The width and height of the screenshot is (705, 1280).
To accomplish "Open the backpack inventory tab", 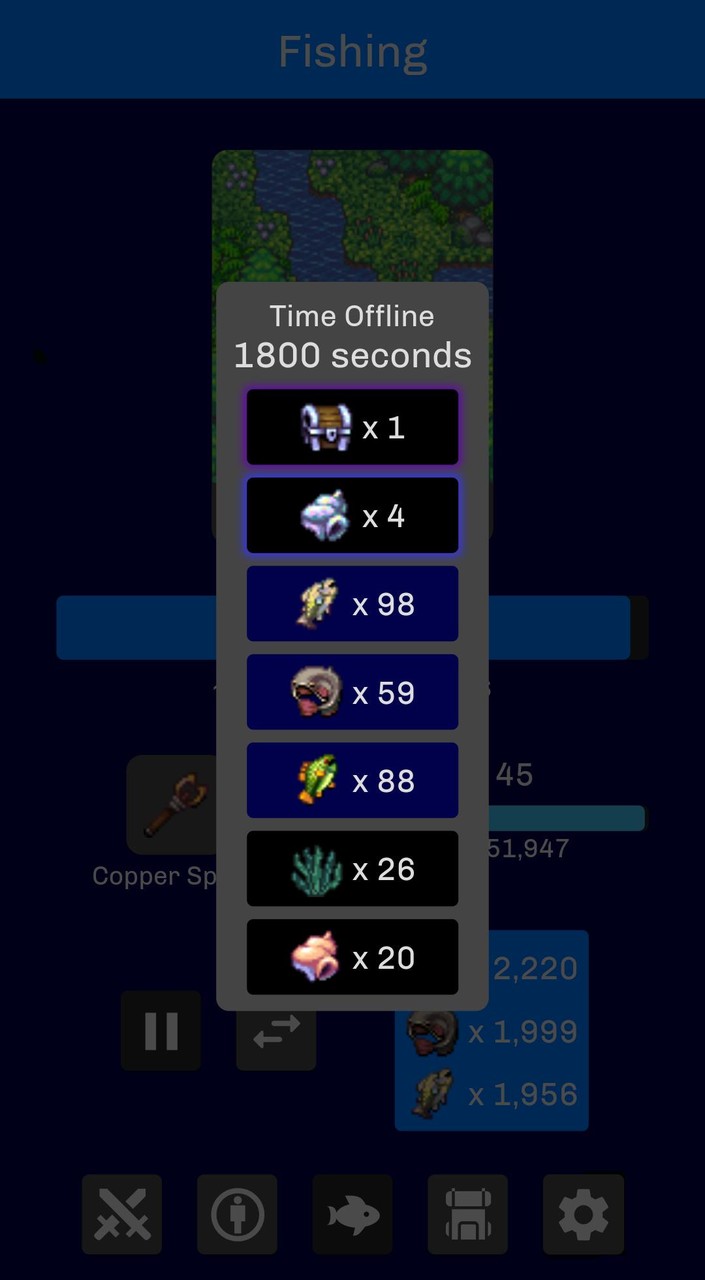I will point(468,1214).
